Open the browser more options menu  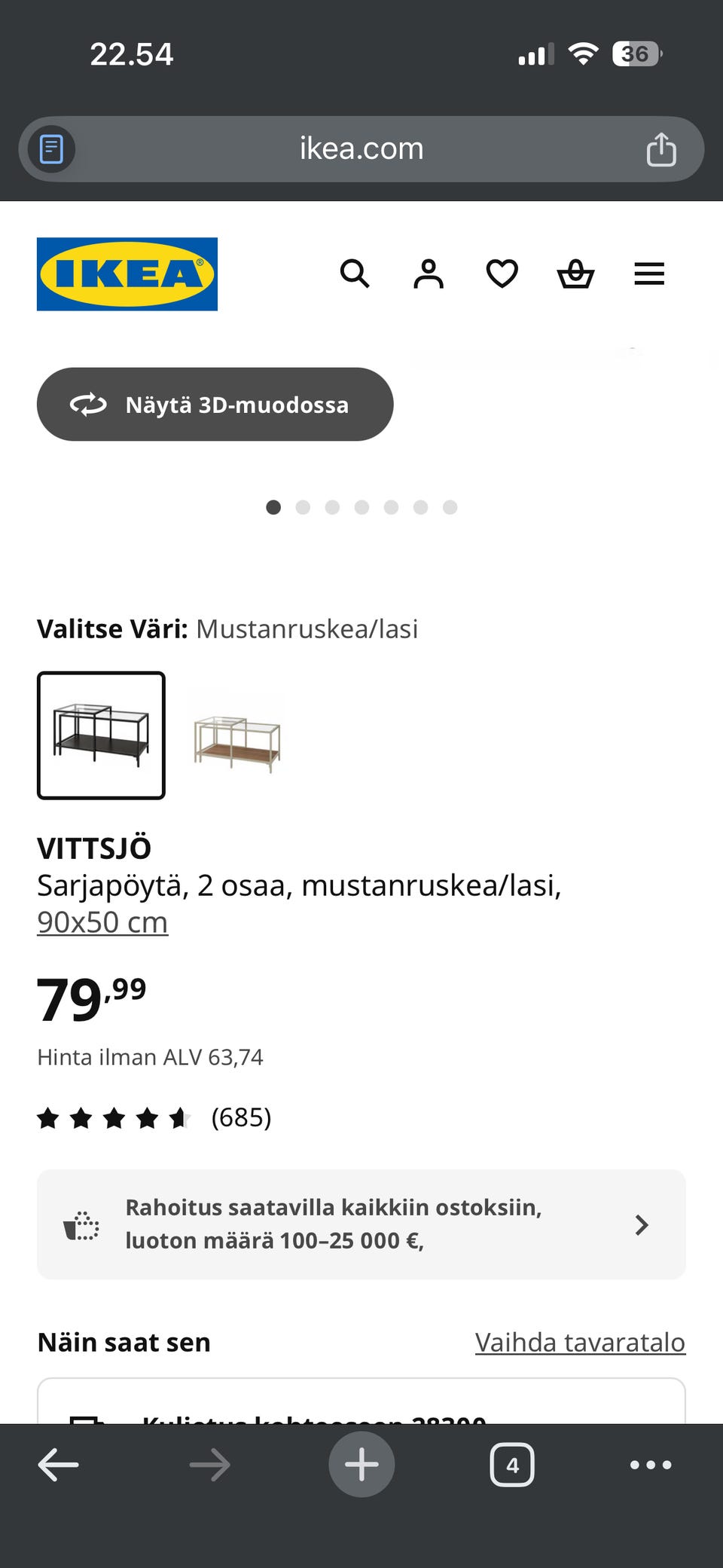pyautogui.click(x=650, y=1464)
